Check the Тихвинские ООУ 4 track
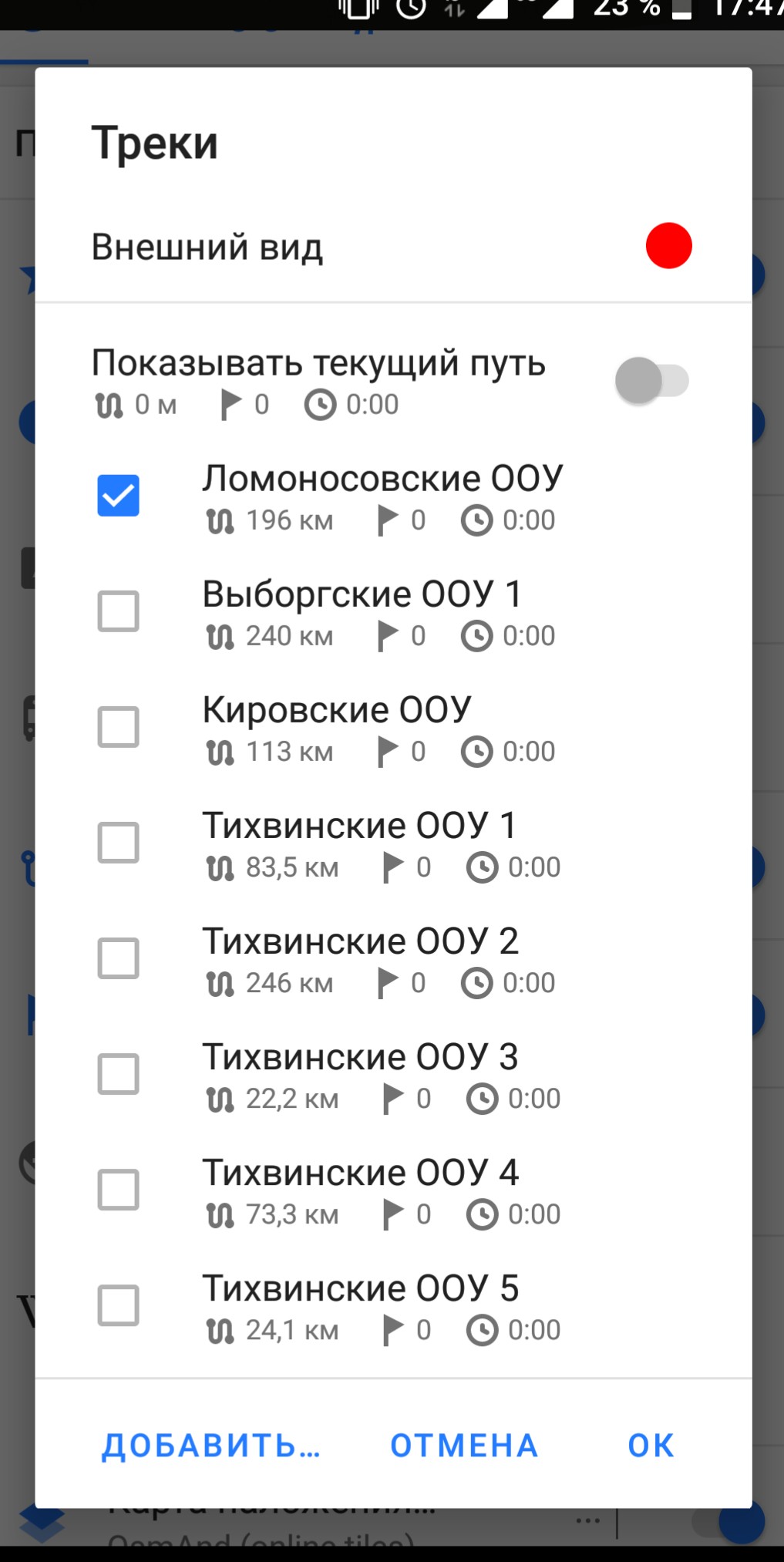Viewport: 784px width, 1562px height. pos(119,1190)
